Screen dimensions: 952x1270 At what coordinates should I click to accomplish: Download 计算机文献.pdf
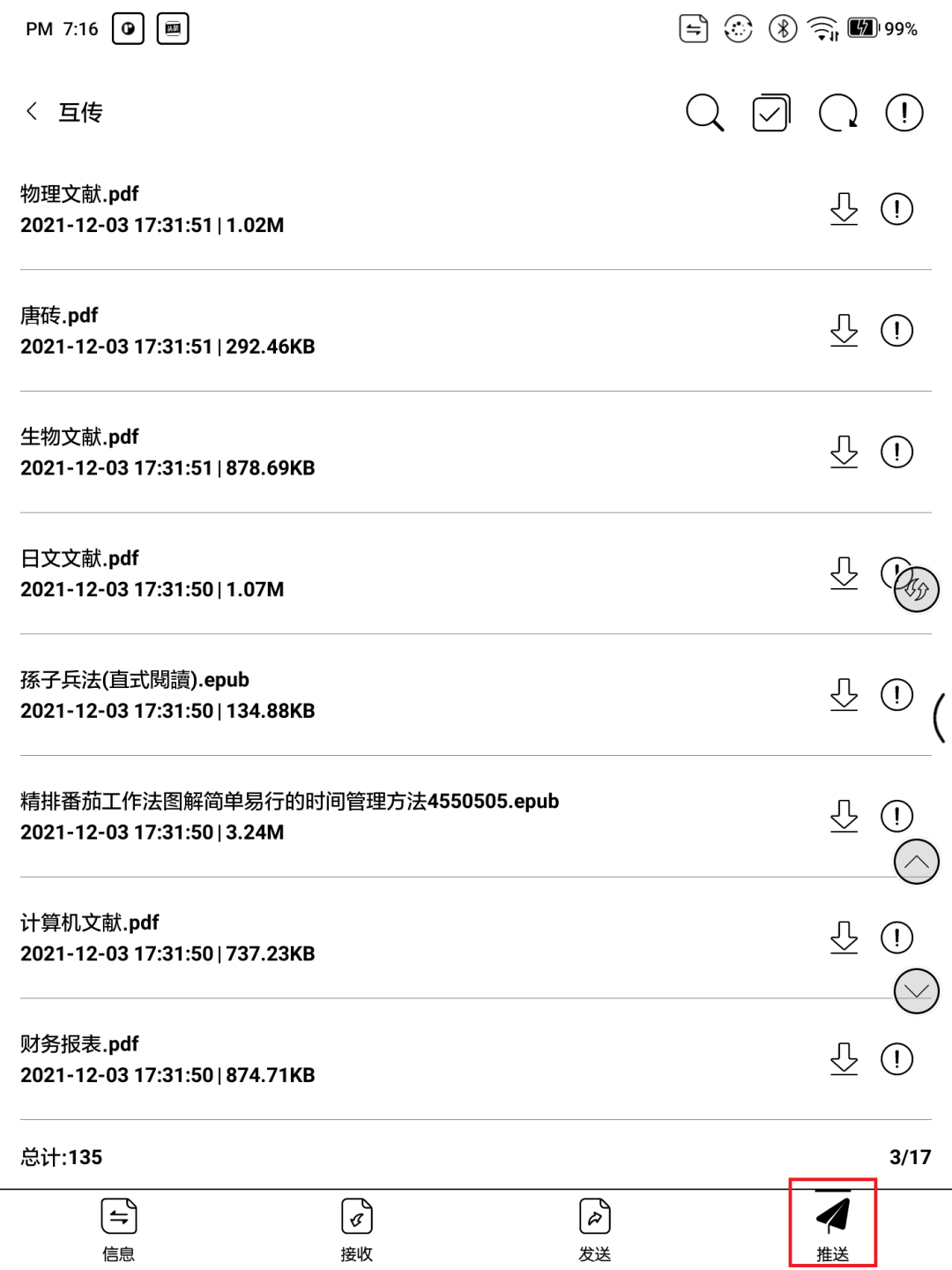844,938
